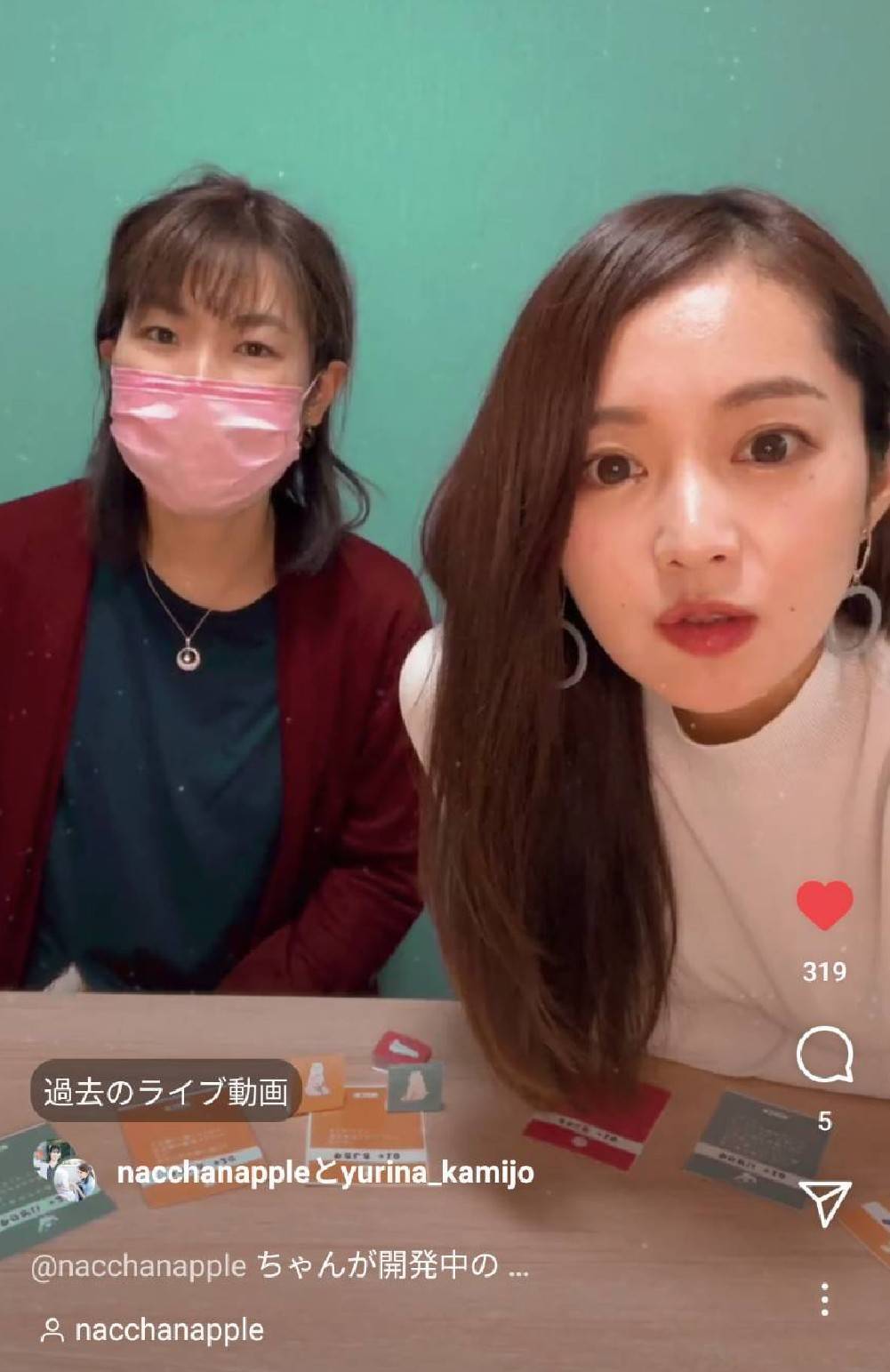Open the nacchanapple and yurina_kamijo account names

(325, 1173)
